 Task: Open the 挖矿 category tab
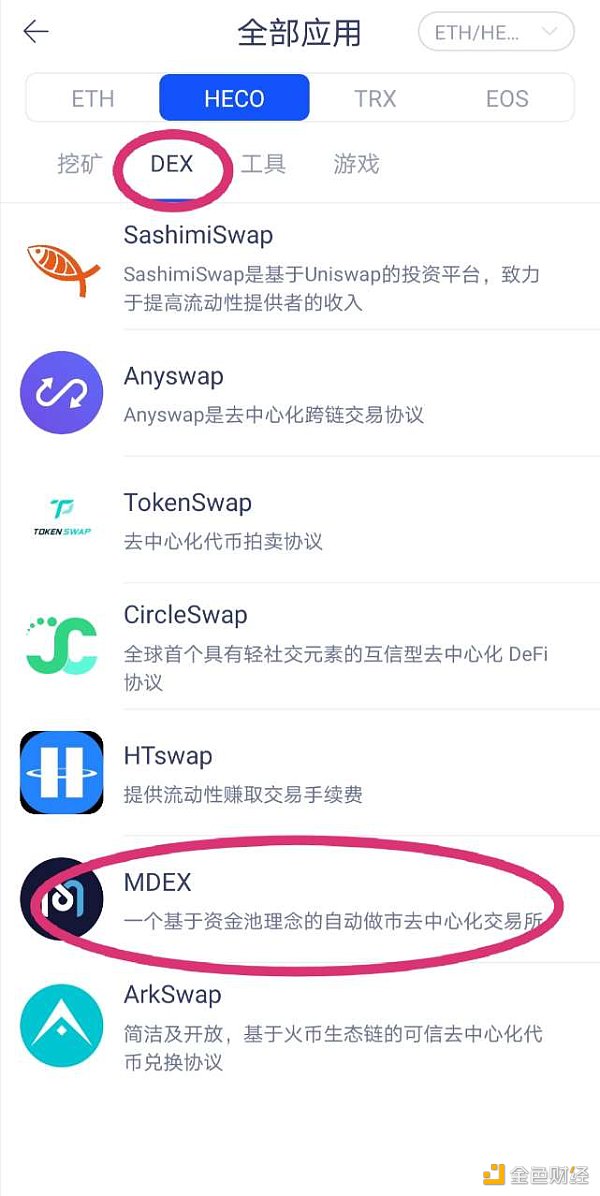tap(80, 164)
